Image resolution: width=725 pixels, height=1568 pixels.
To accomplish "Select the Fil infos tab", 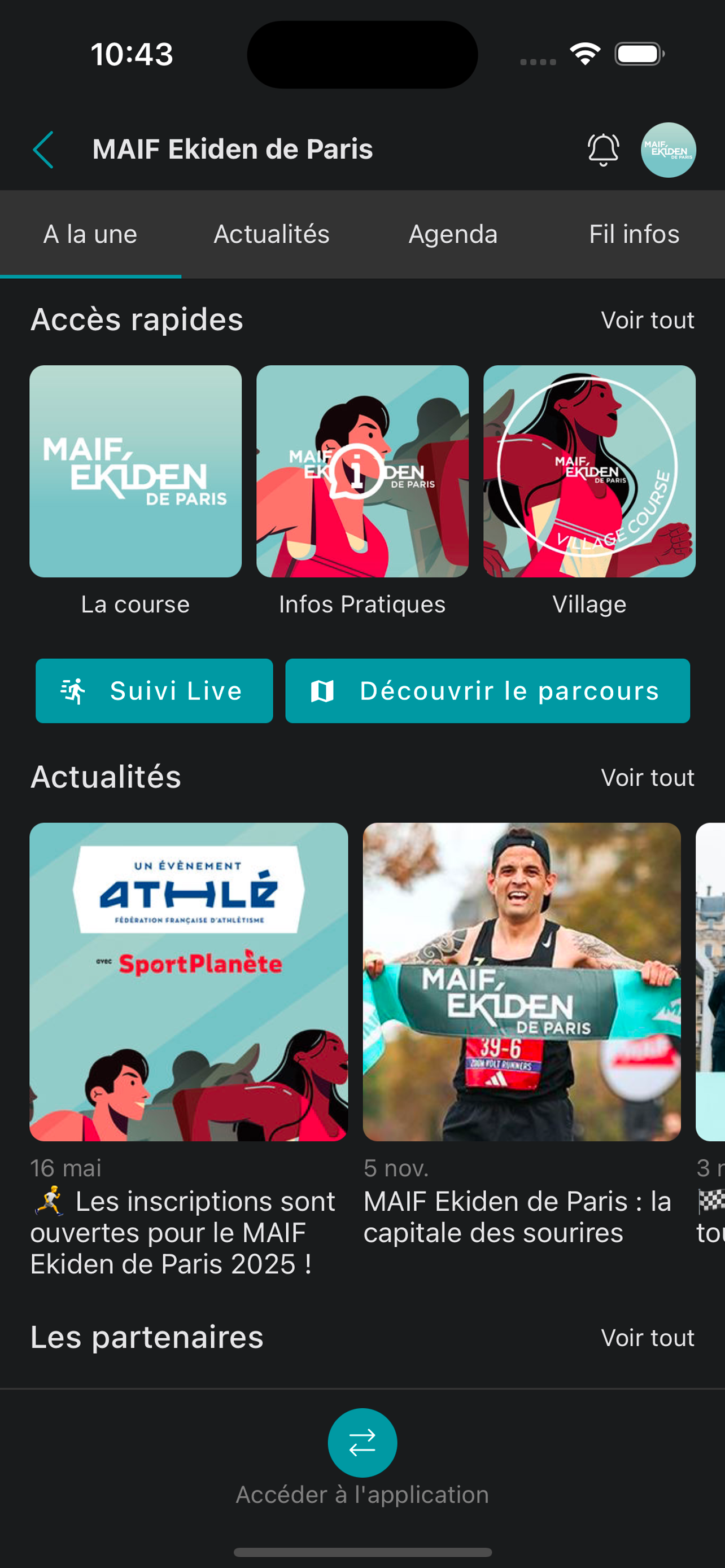I will [x=634, y=234].
